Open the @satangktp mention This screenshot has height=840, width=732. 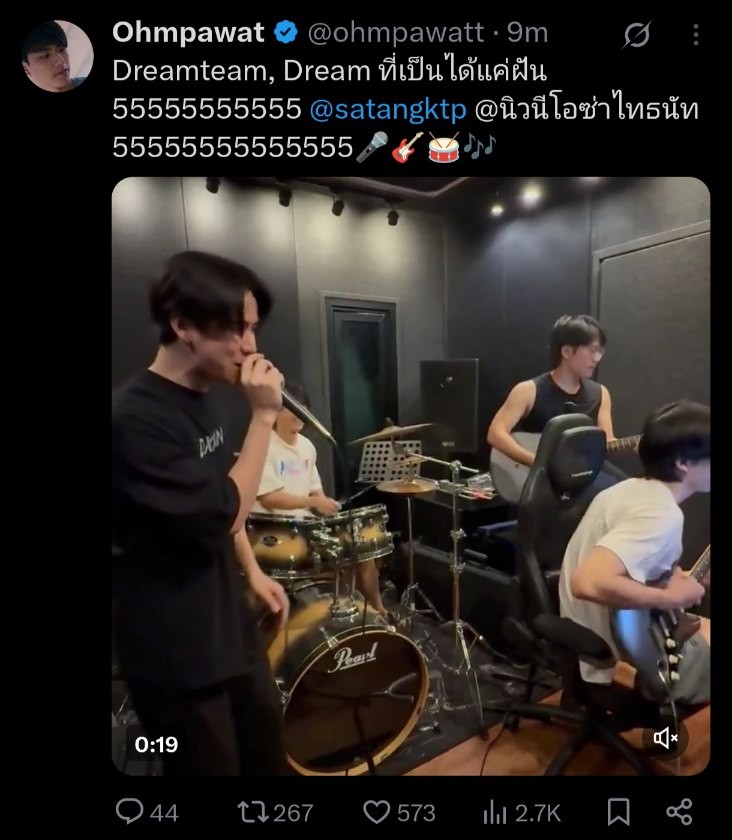pos(388,109)
